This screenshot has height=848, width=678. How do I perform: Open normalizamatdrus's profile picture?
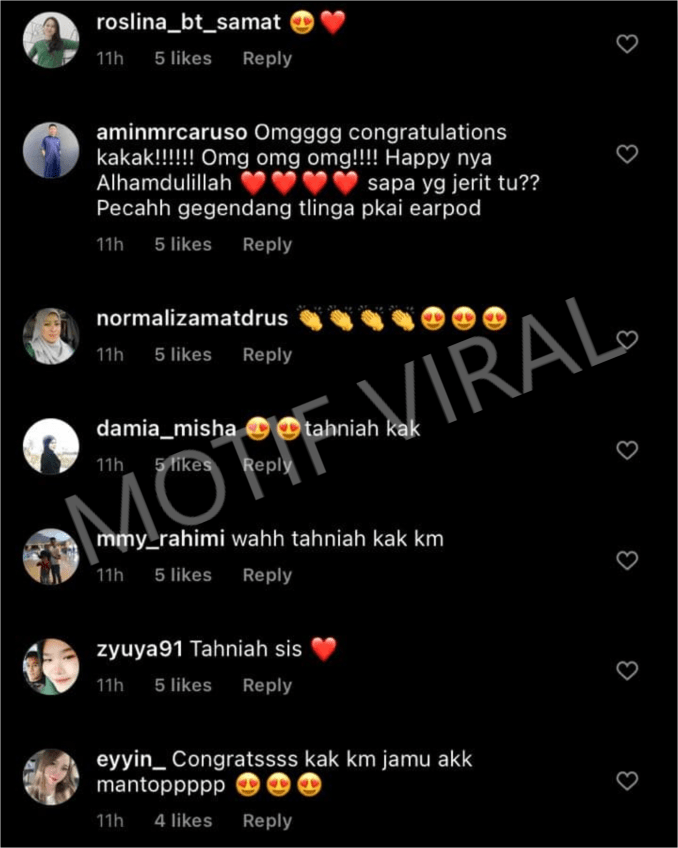(51, 335)
